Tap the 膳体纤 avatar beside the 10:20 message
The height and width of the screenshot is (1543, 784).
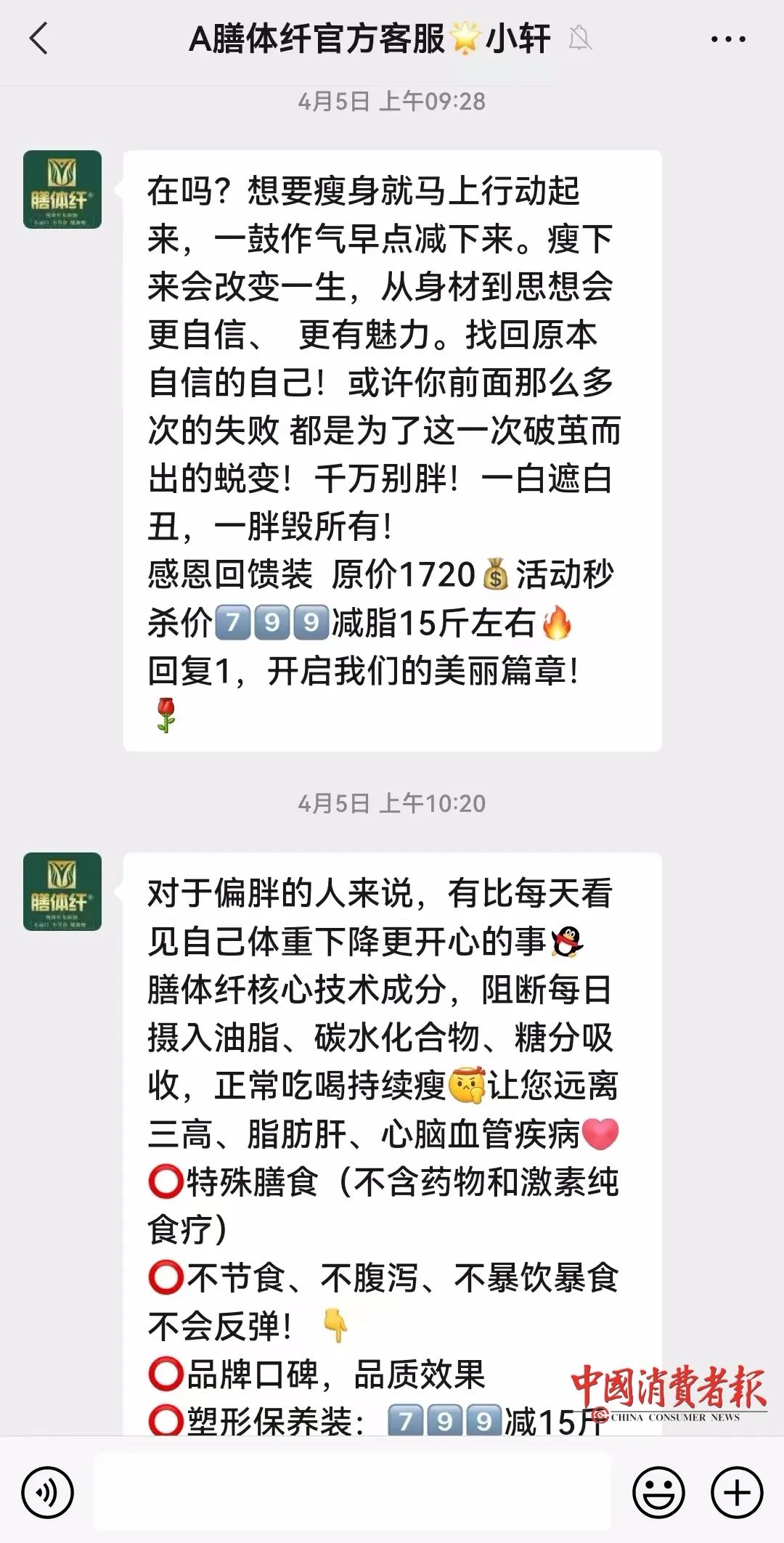[x=62, y=892]
